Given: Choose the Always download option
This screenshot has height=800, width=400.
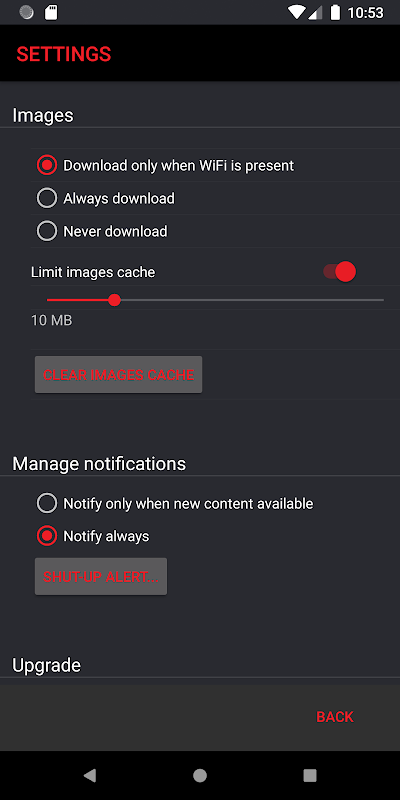Looking at the screenshot, I should click(x=106, y=198).
